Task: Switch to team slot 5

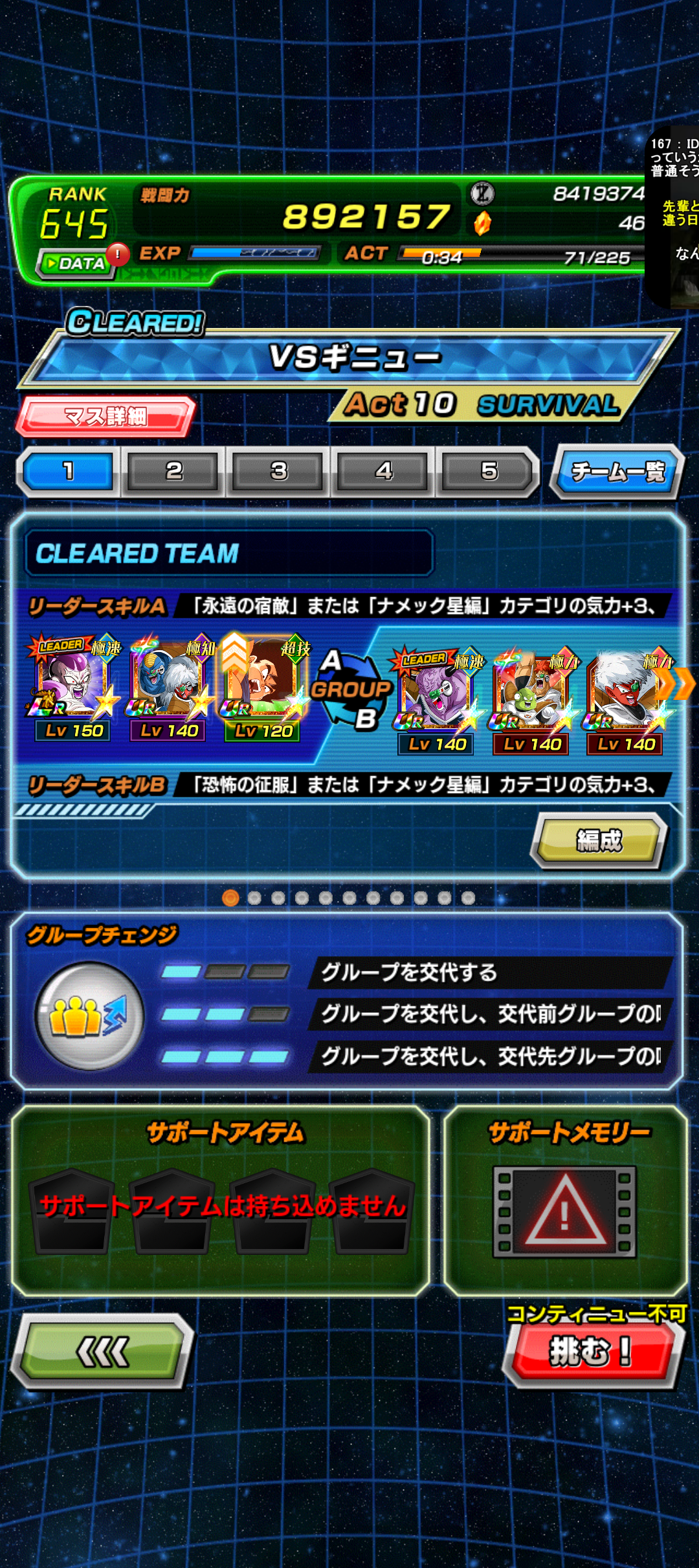Action: click(489, 471)
